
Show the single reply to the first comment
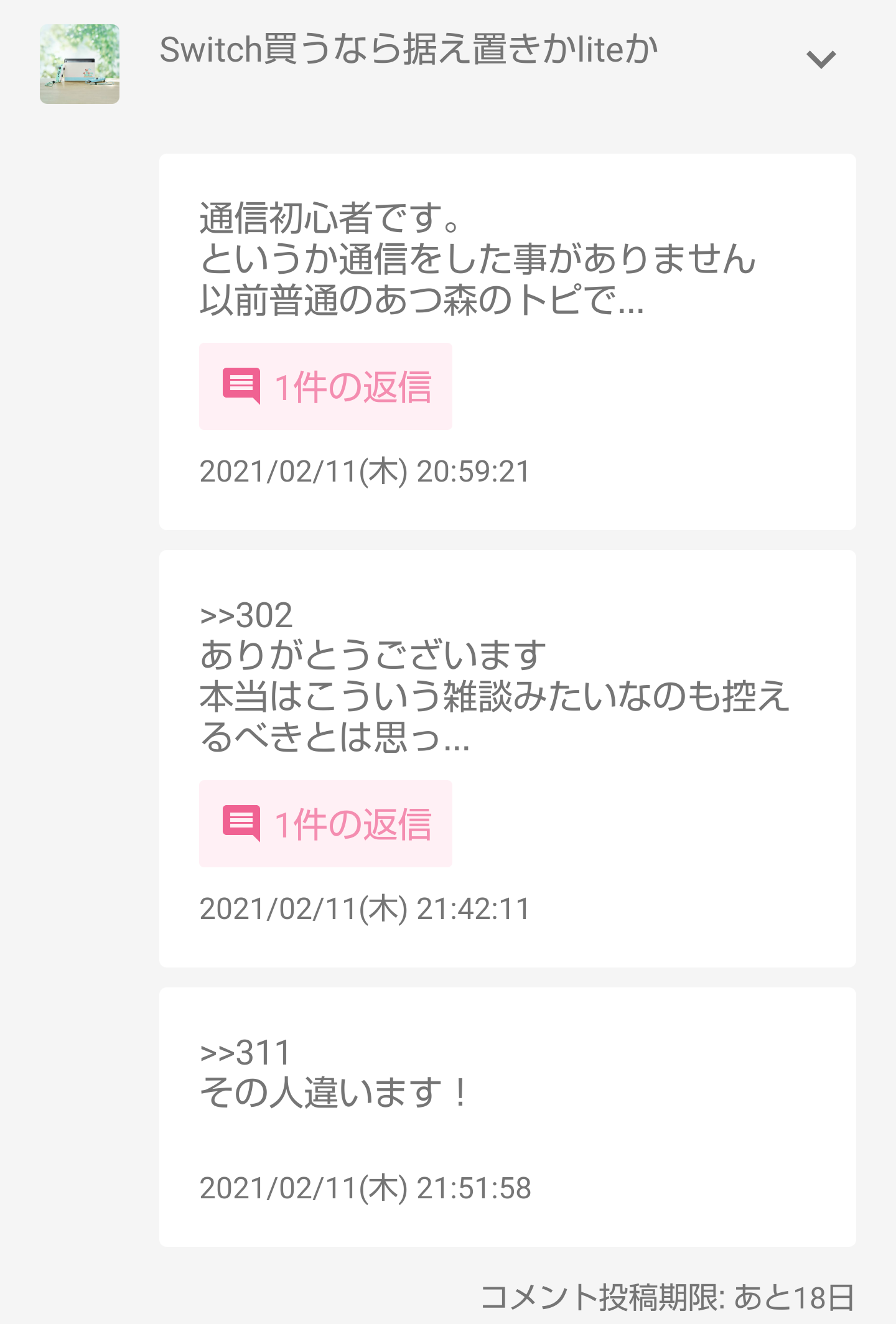(x=326, y=387)
